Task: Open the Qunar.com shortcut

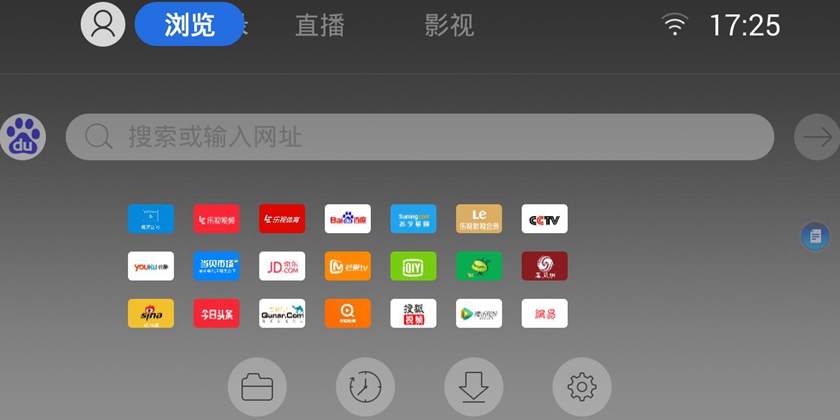Action: 282,313
